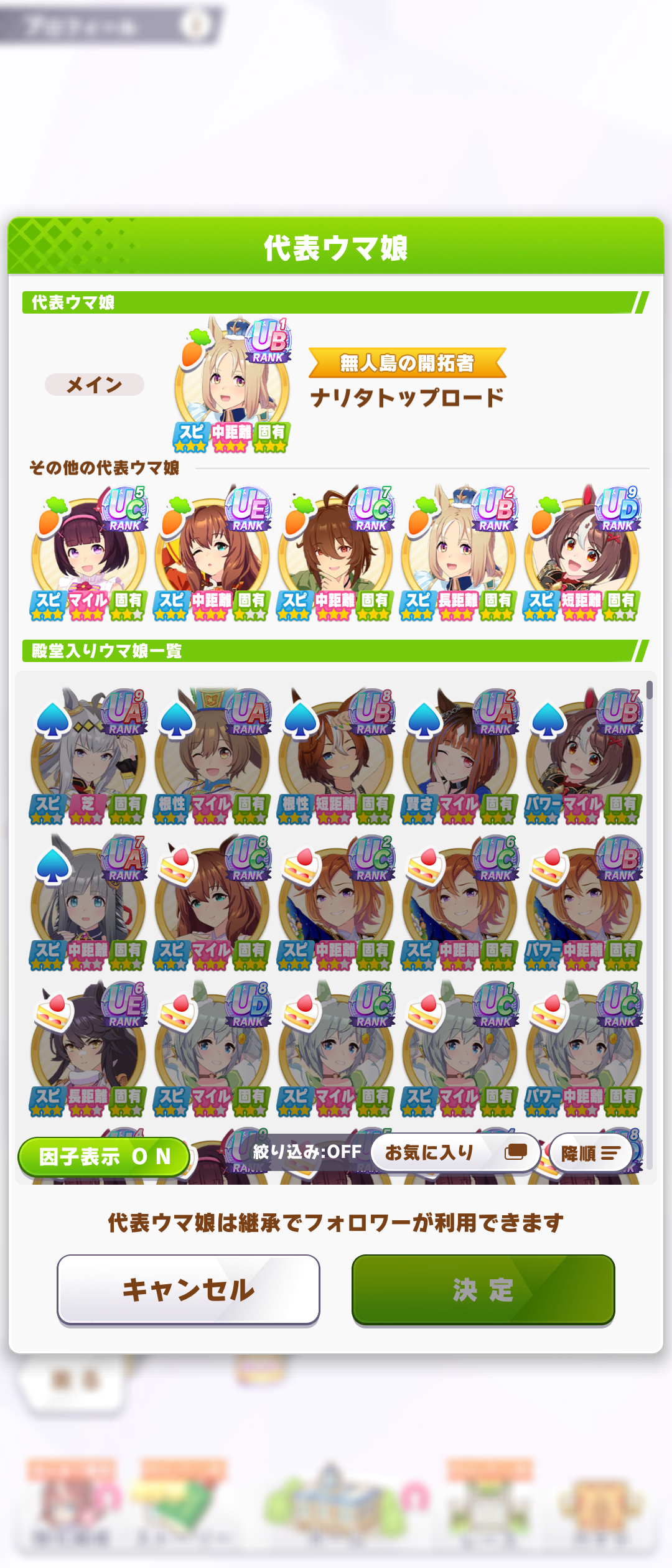Choose the UD9 rank 短距離 representative slot
The image size is (672, 1568).
click(581, 553)
